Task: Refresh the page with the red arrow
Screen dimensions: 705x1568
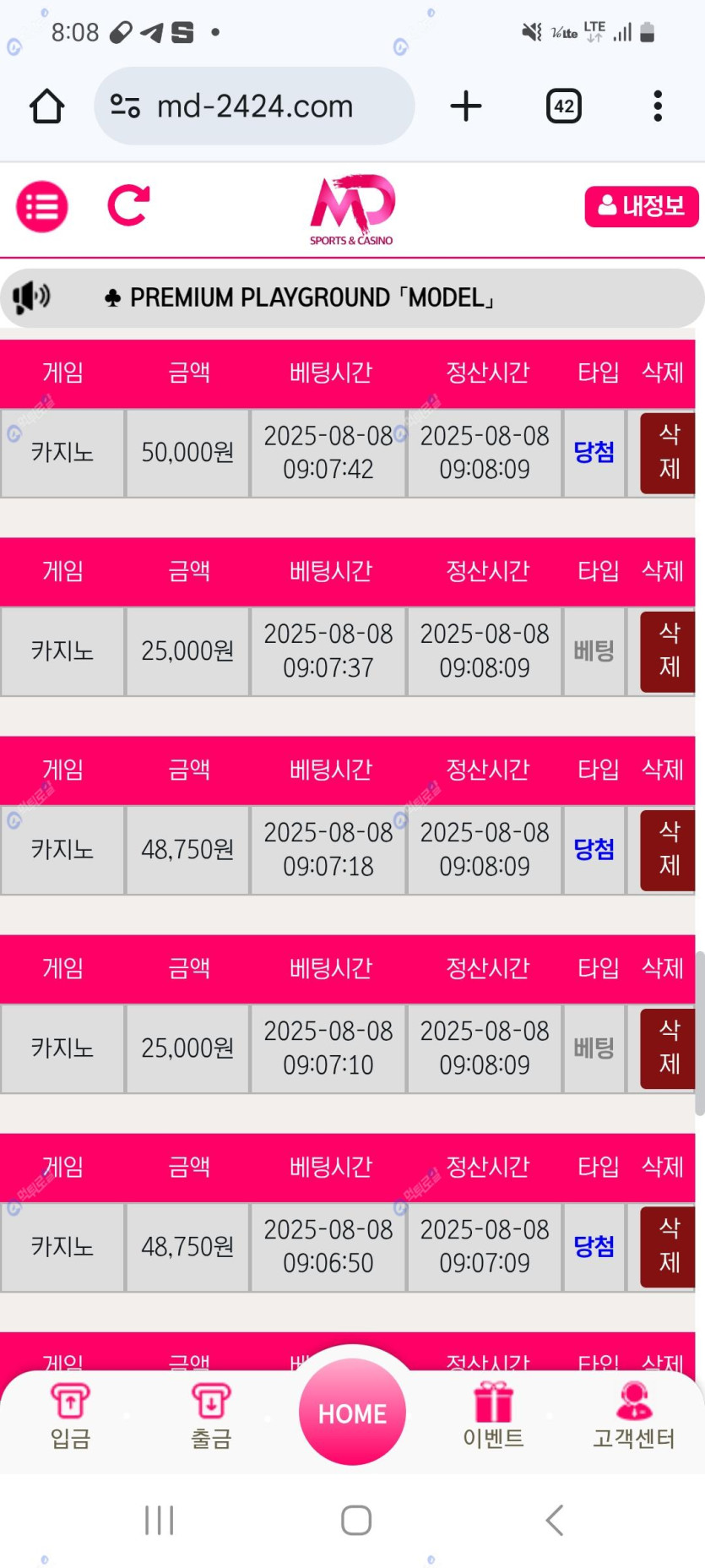Action: pos(128,205)
